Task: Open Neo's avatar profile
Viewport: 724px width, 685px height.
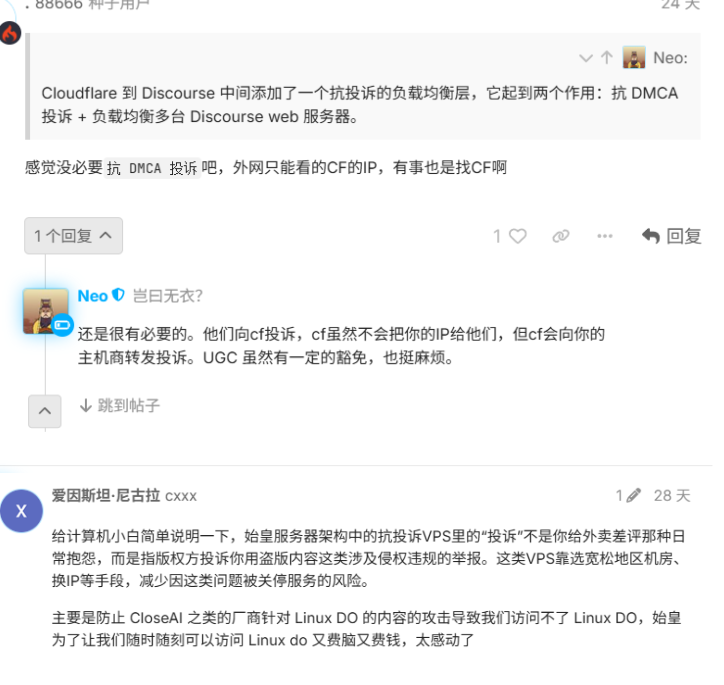Action: 45,310
